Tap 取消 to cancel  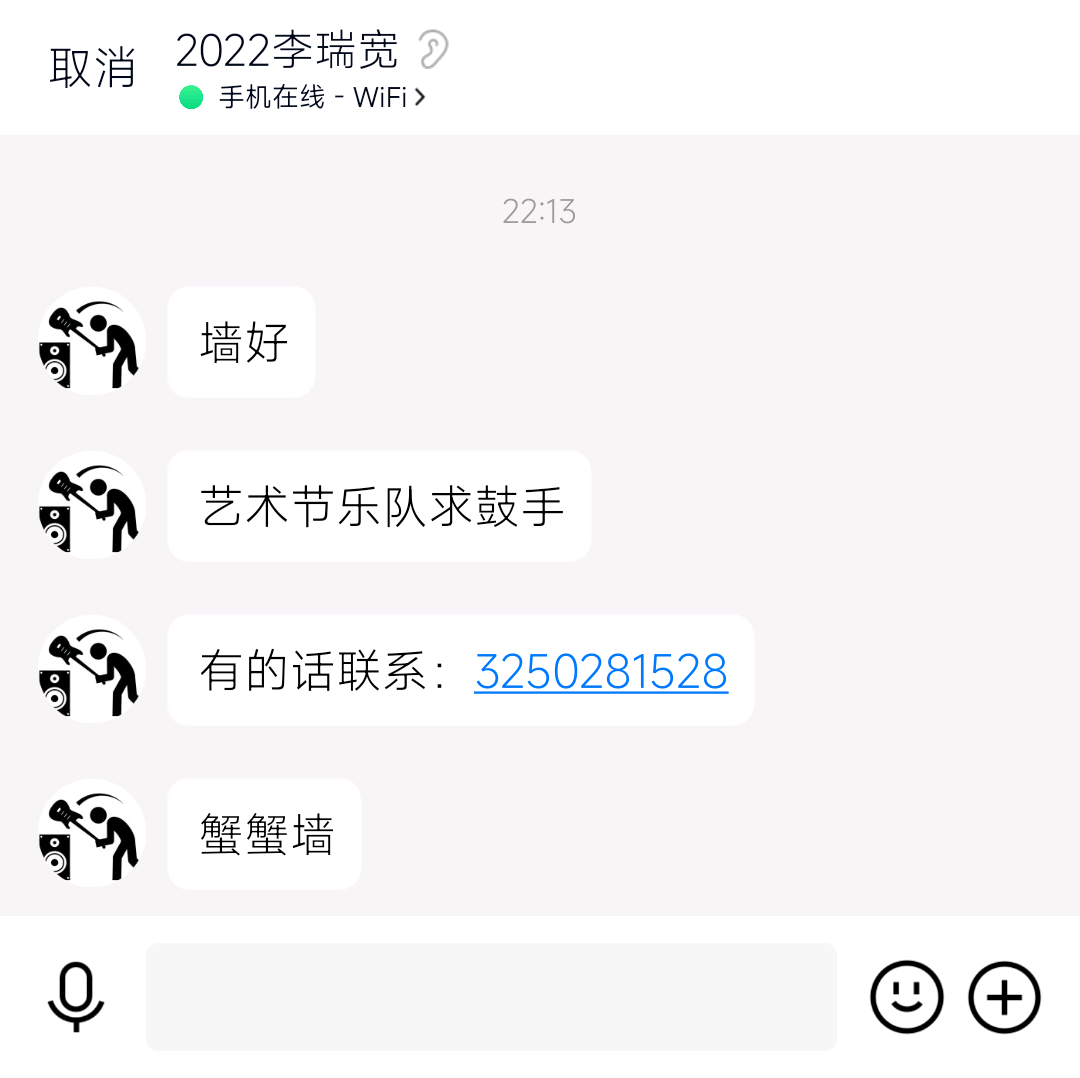[92, 68]
